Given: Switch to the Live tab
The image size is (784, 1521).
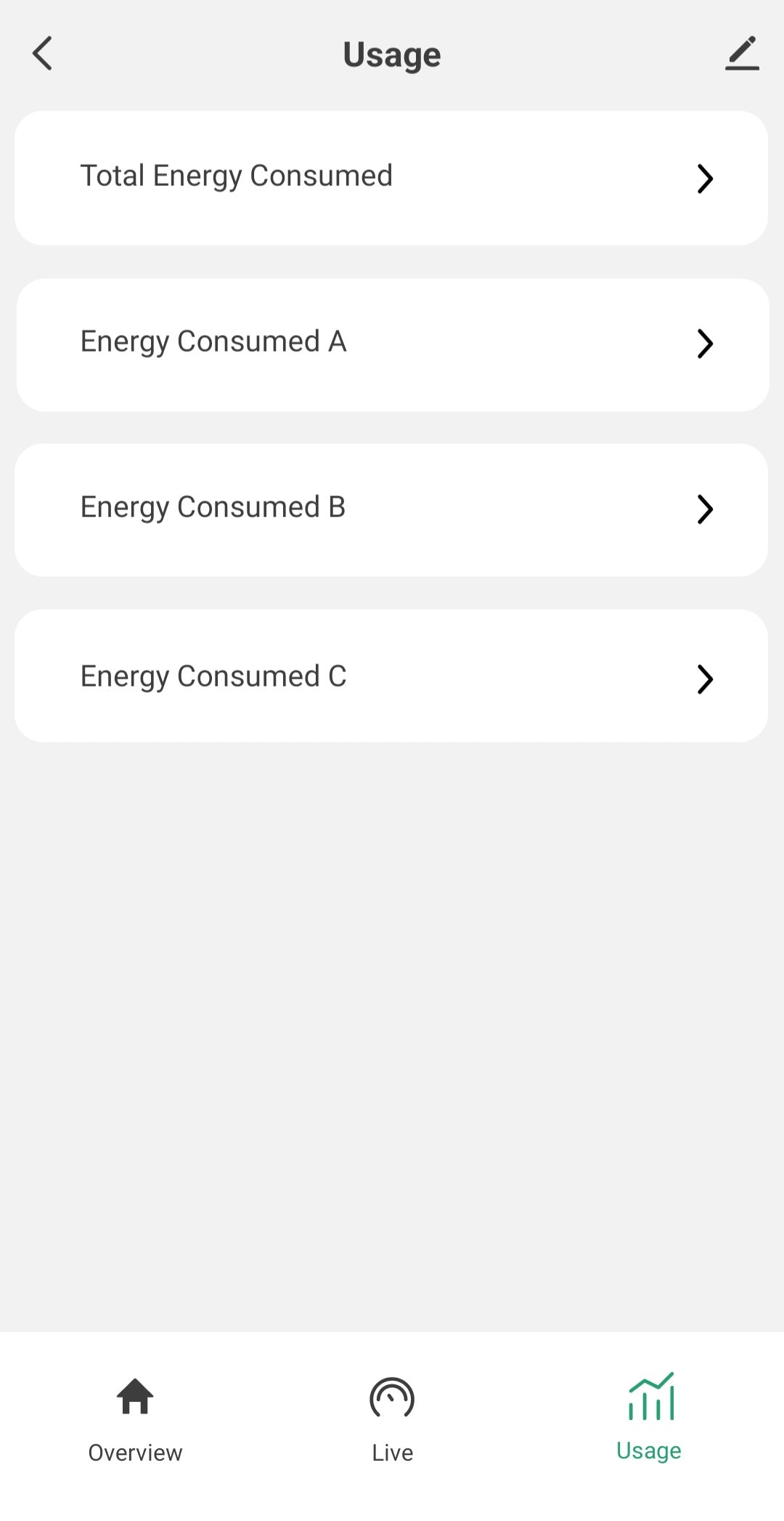Looking at the screenshot, I should (392, 1419).
